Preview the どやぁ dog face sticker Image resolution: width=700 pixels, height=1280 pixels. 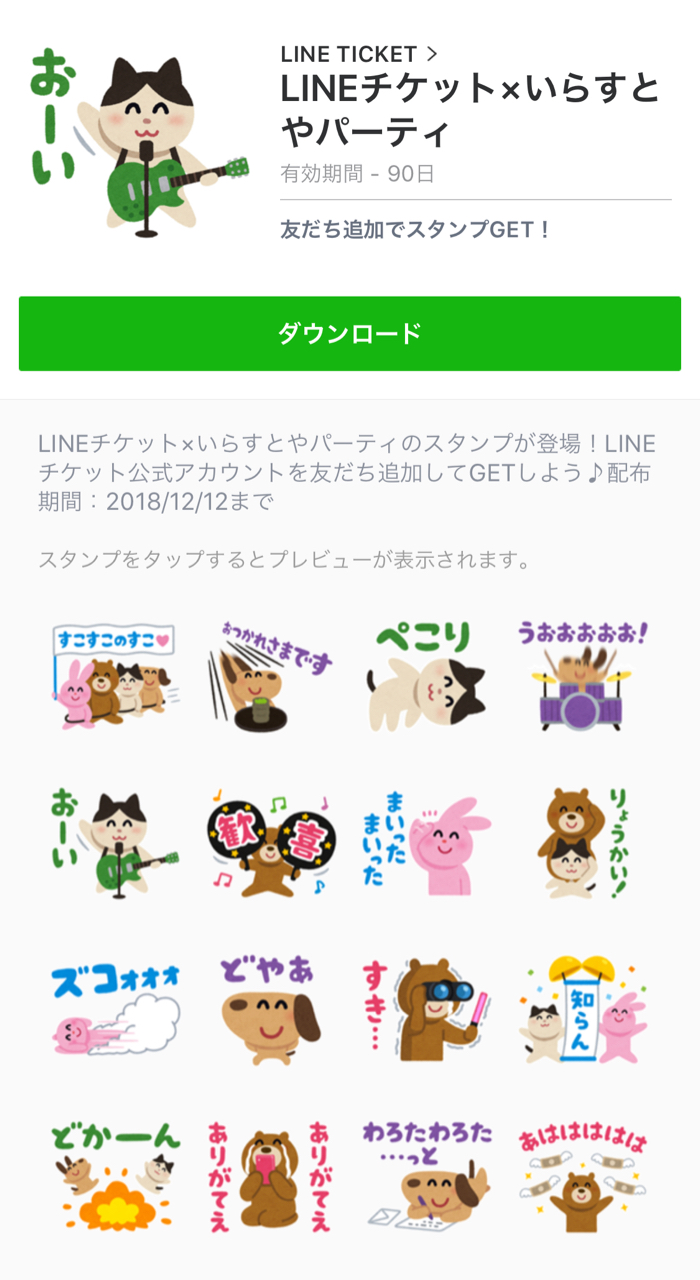[270, 1010]
